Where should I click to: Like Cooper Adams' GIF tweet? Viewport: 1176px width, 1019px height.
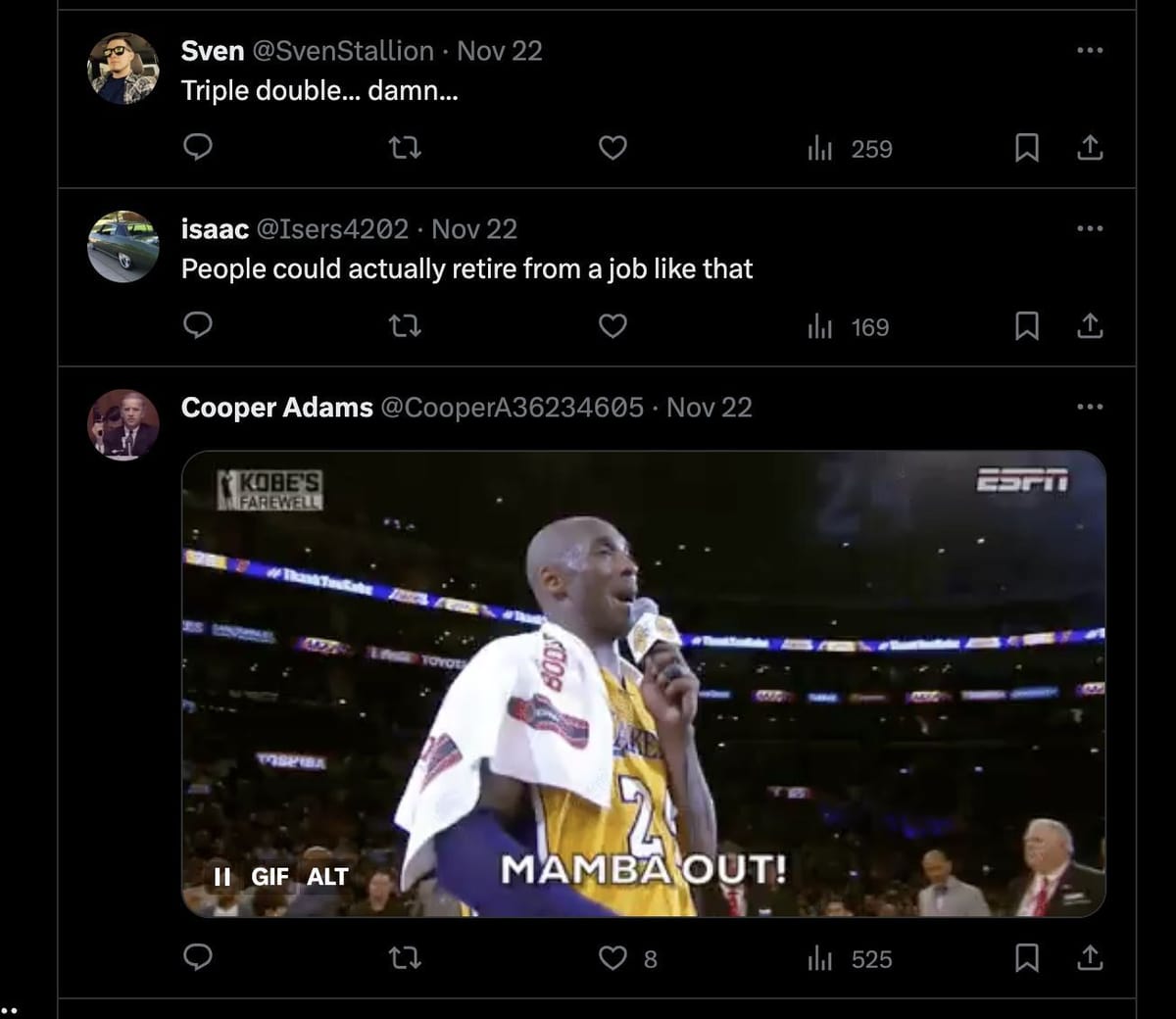click(x=612, y=958)
